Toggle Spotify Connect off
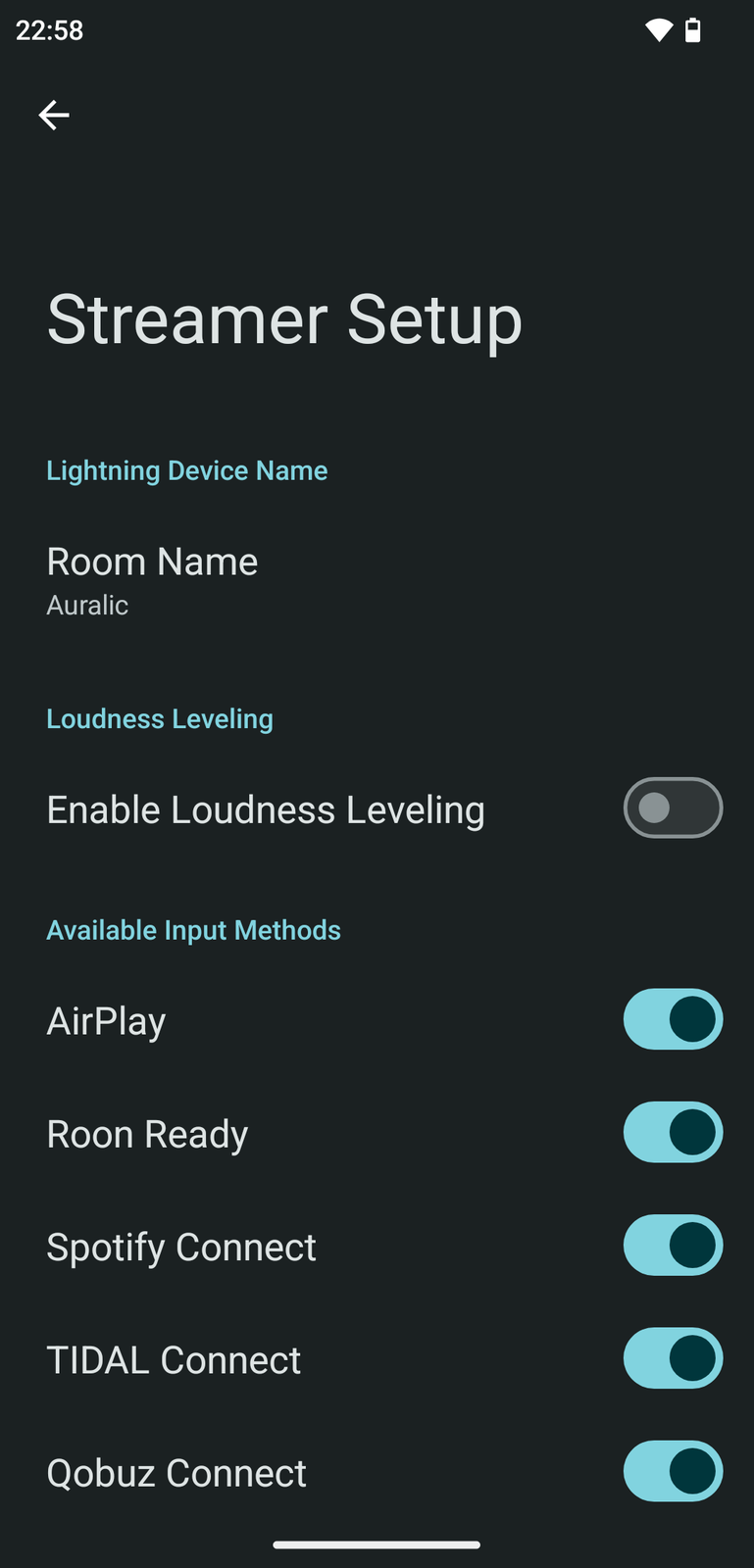 [x=673, y=1246]
